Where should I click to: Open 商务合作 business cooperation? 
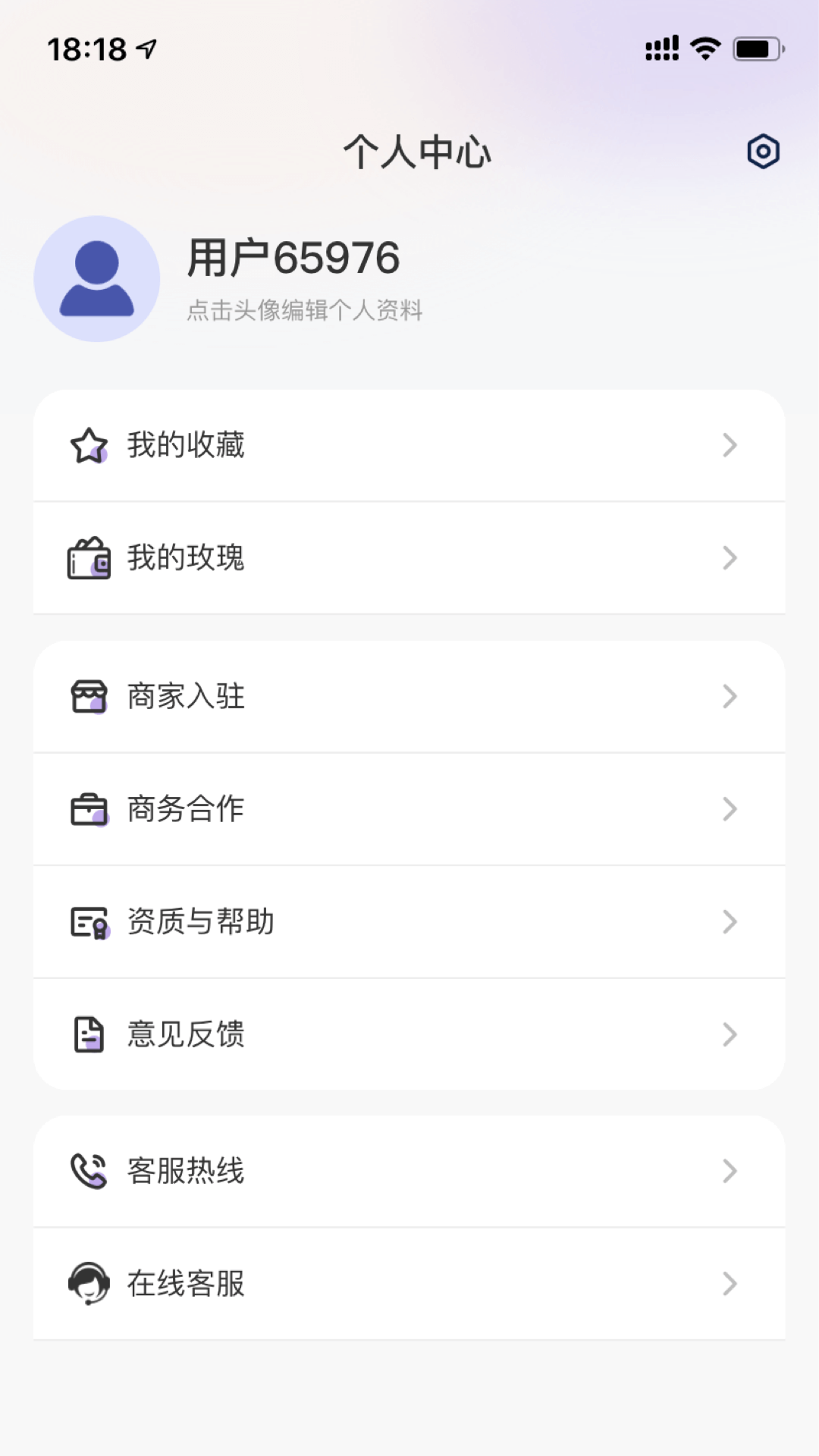coord(409,809)
